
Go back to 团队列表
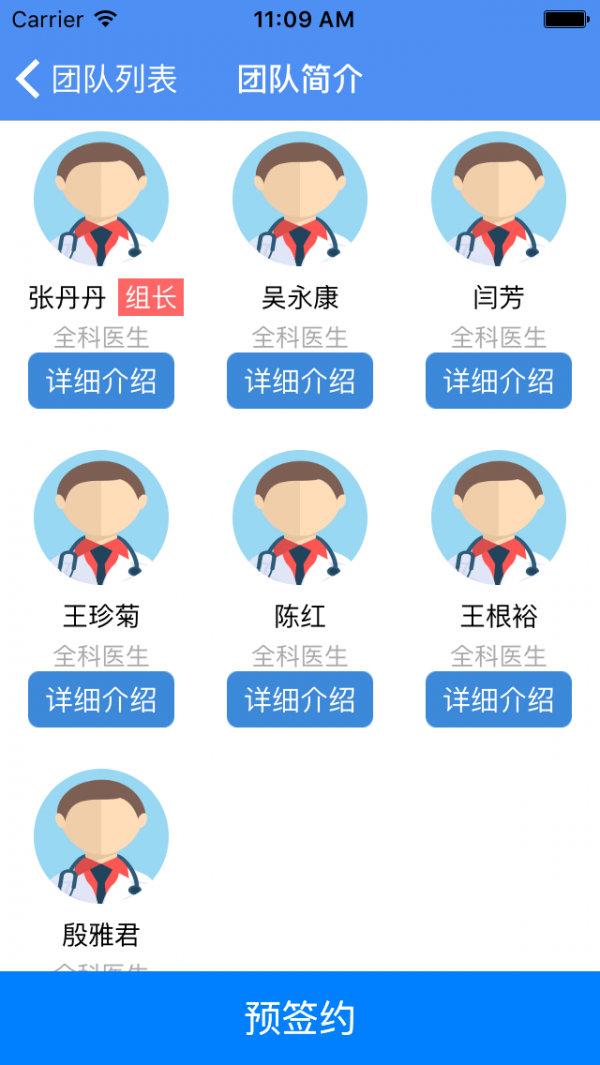coord(96,79)
